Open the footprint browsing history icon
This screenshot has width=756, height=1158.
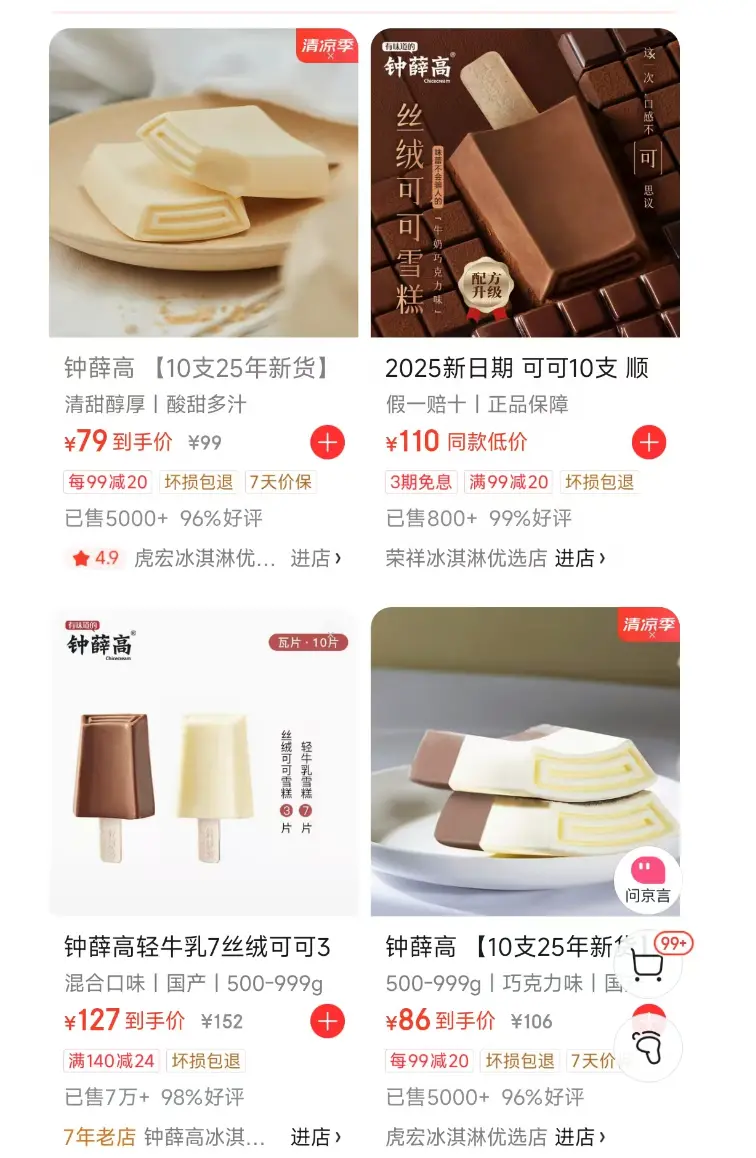click(648, 1047)
